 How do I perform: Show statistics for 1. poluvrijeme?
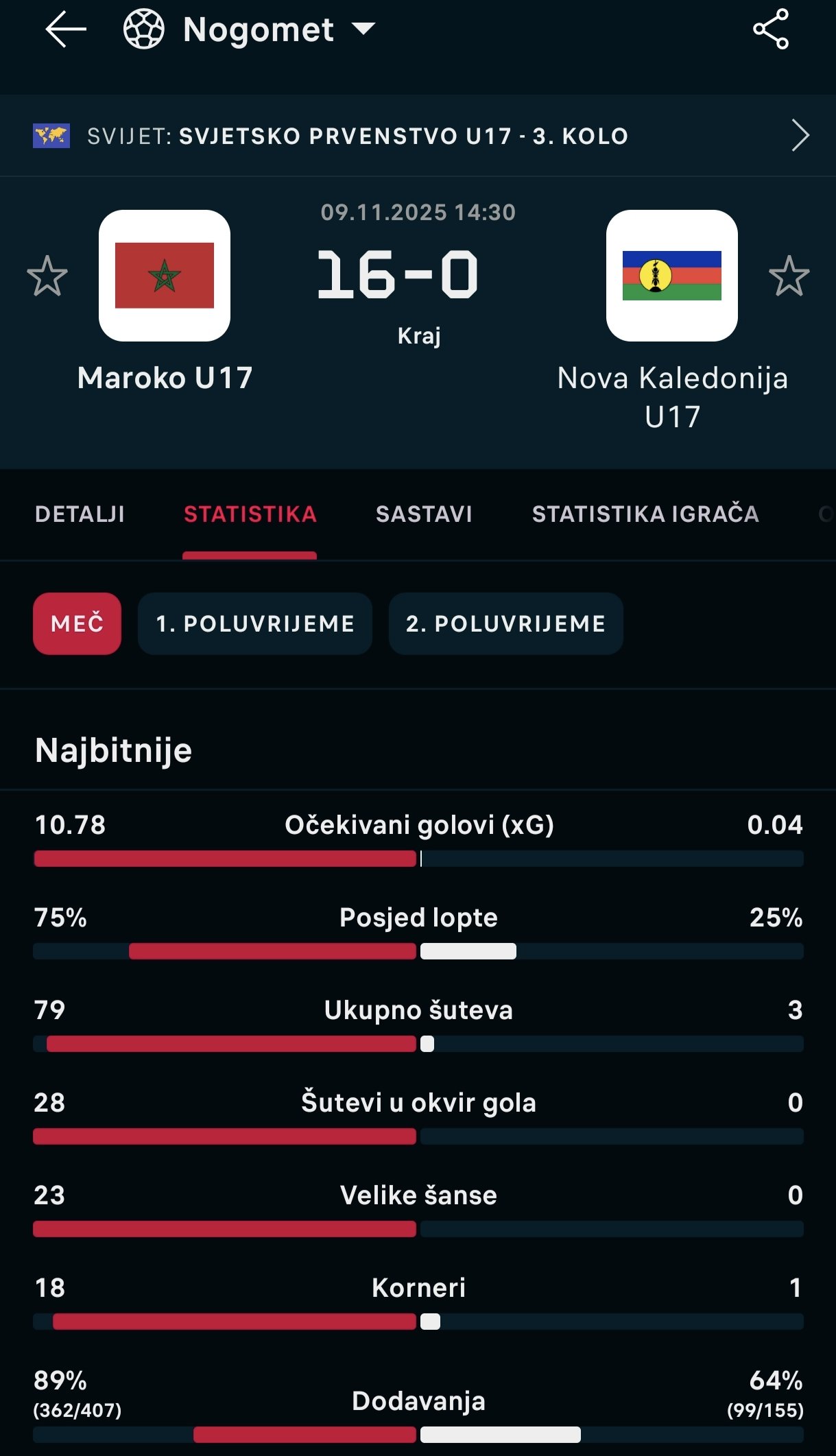[x=255, y=623]
